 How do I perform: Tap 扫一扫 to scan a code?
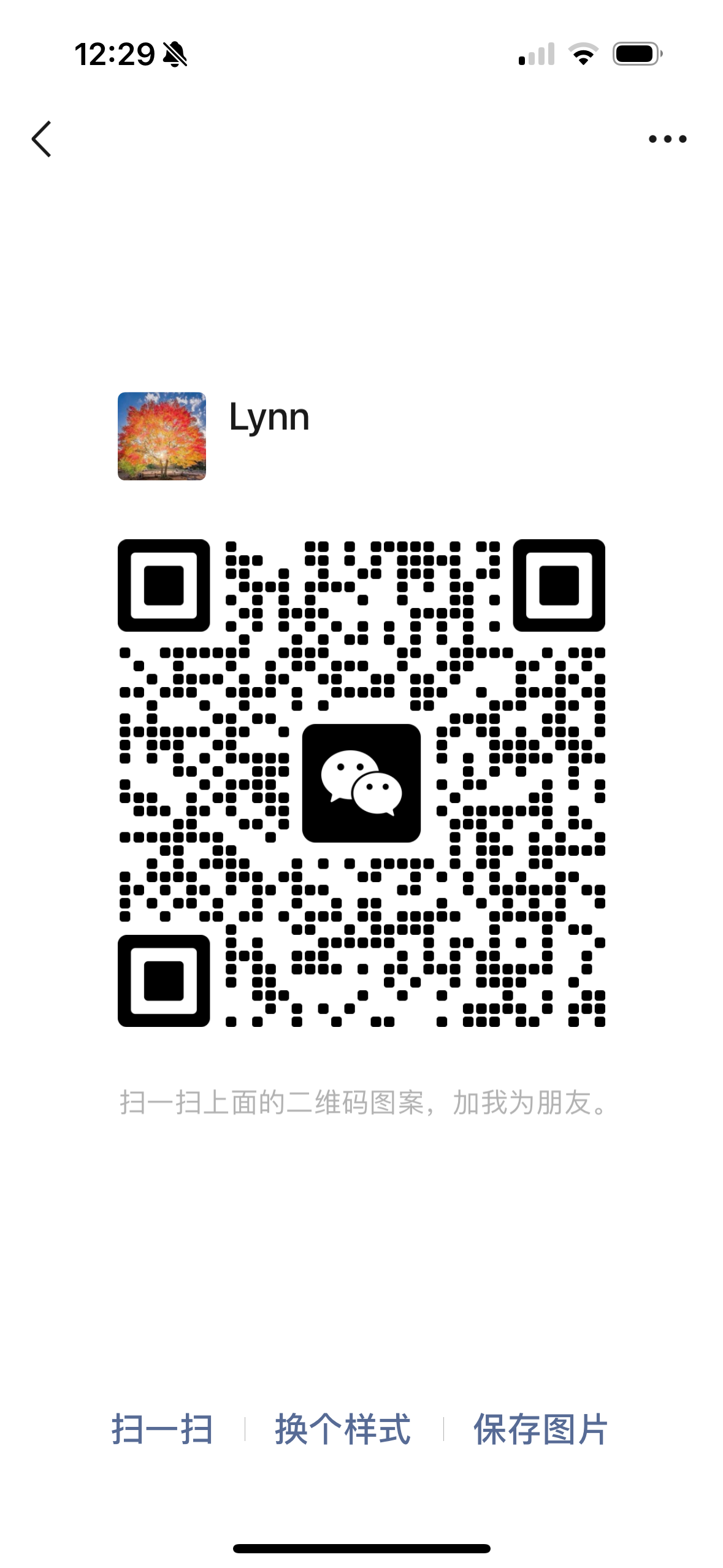(x=163, y=1429)
